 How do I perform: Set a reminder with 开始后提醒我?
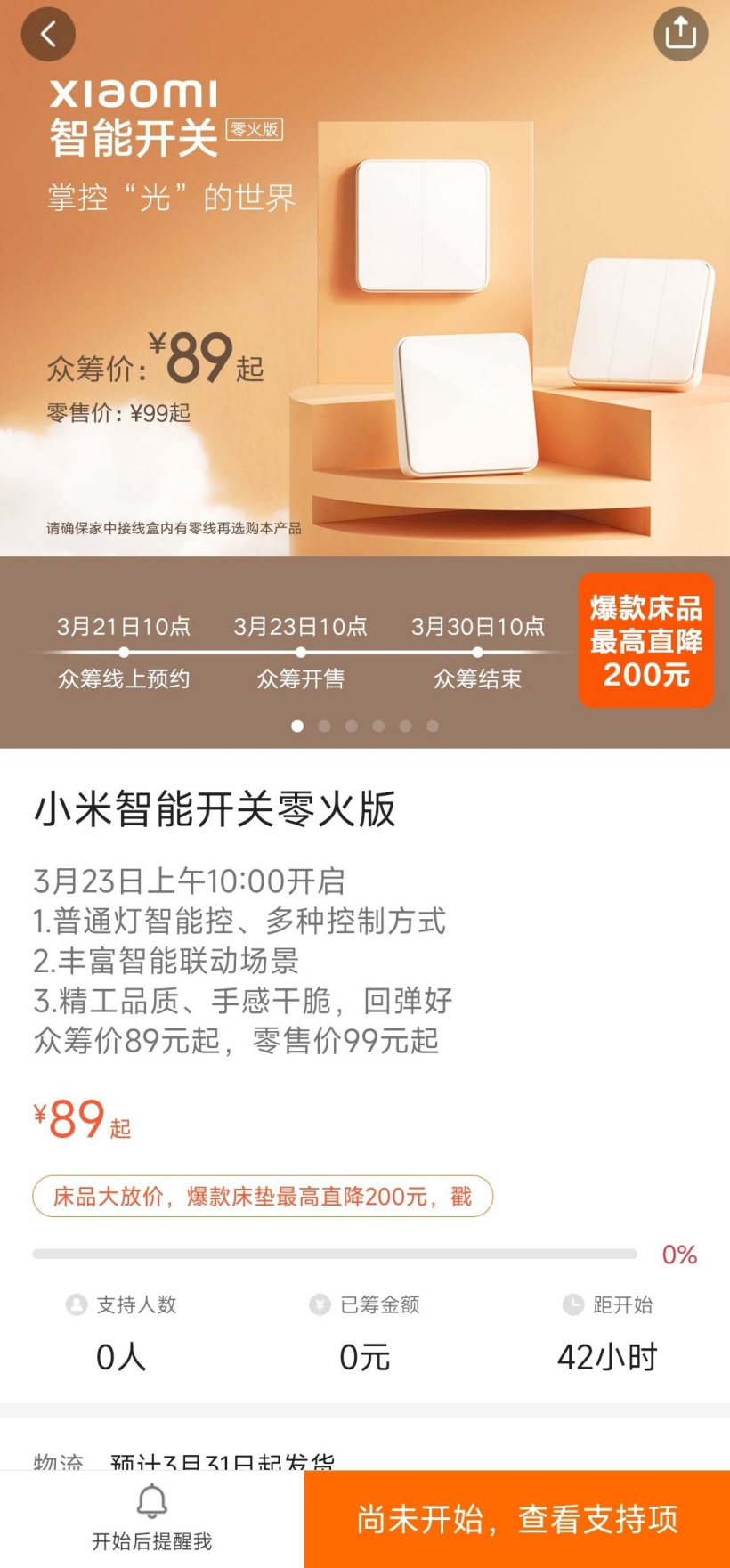tap(152, 1519)
